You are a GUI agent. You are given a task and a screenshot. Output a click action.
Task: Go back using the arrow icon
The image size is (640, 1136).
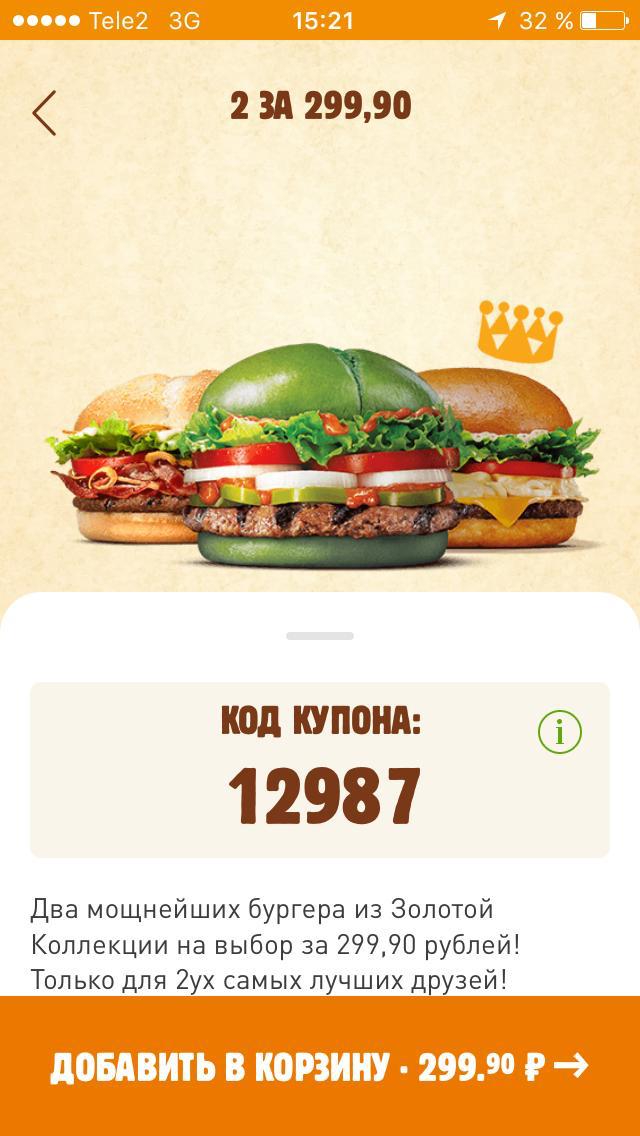pyautogui.click(x=44, y=113)
